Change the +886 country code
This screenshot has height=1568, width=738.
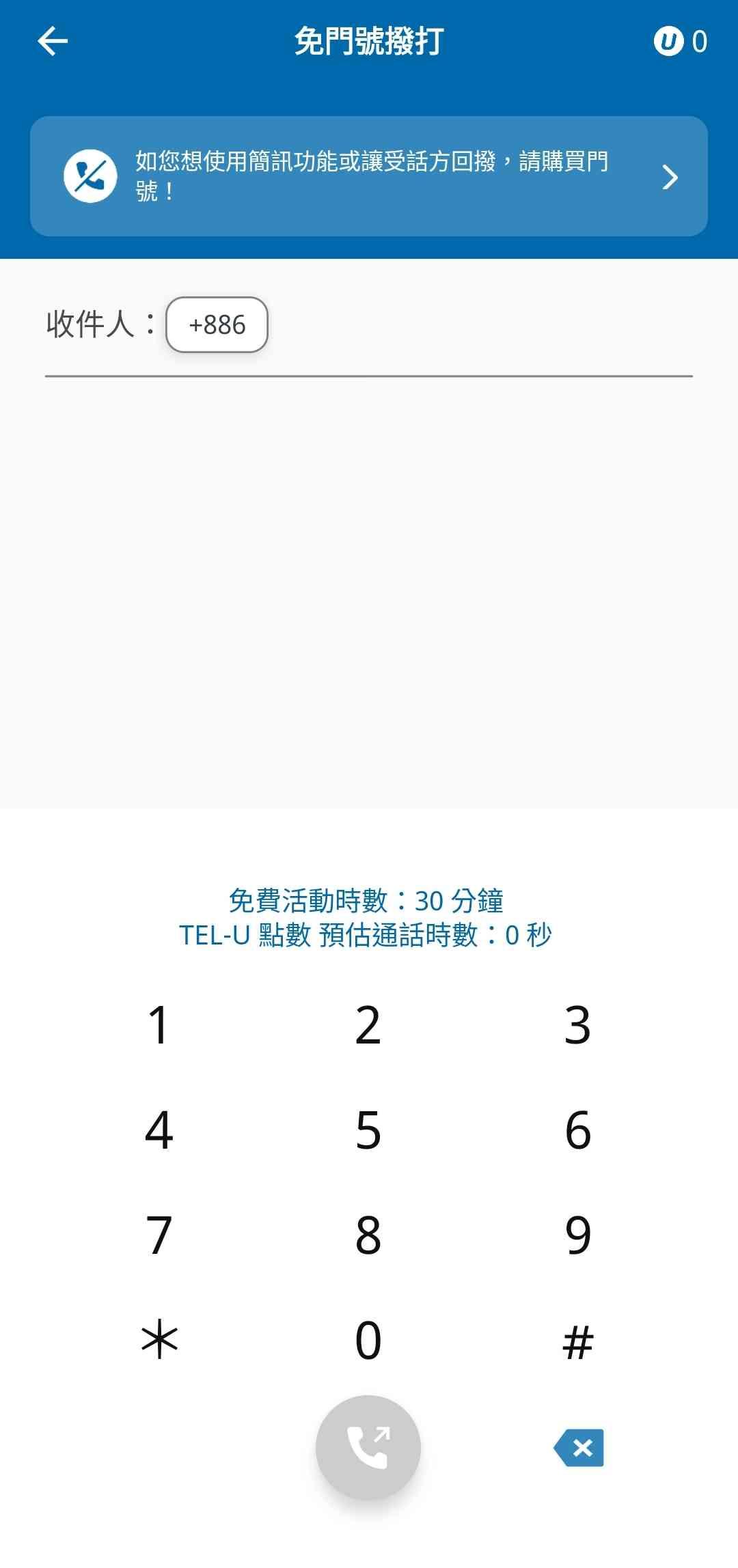217,325
